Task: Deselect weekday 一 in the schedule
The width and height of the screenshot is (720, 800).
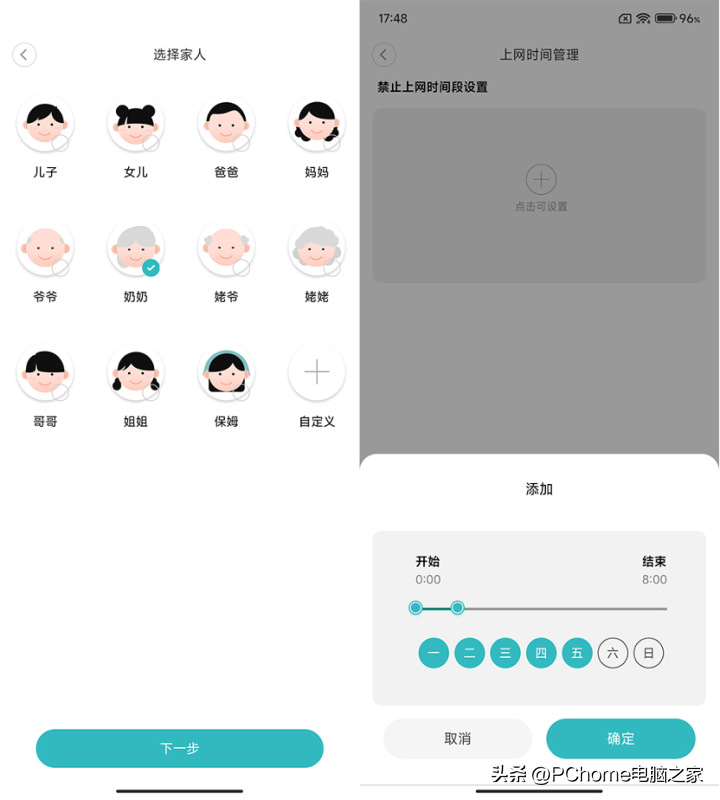Action: (434, 654)
